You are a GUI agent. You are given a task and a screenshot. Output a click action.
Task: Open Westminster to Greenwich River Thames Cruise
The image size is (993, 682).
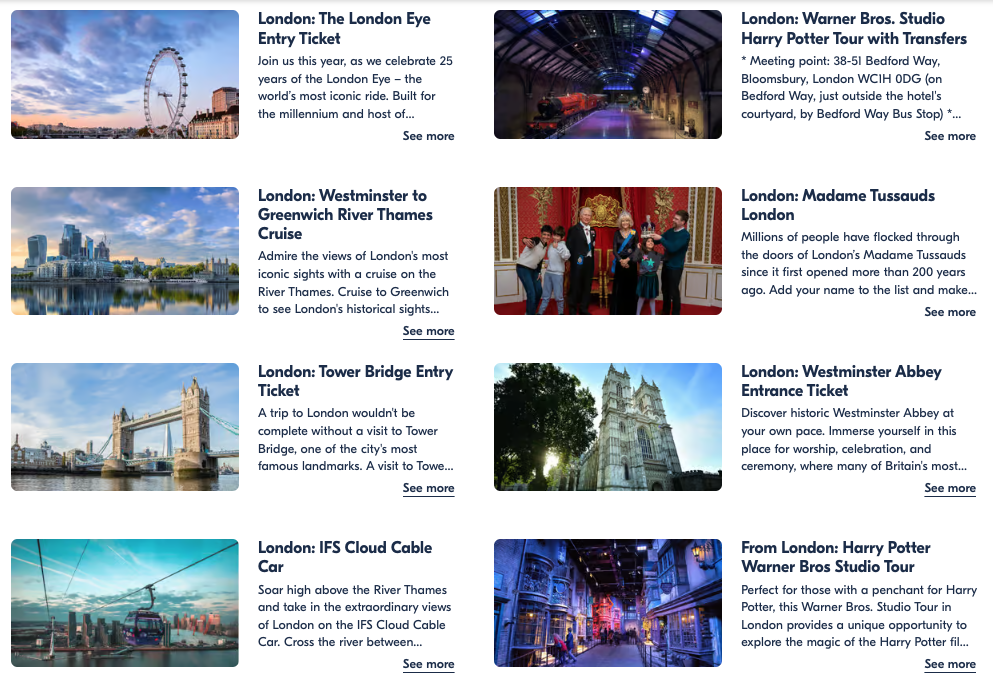[x=345, y=214]
